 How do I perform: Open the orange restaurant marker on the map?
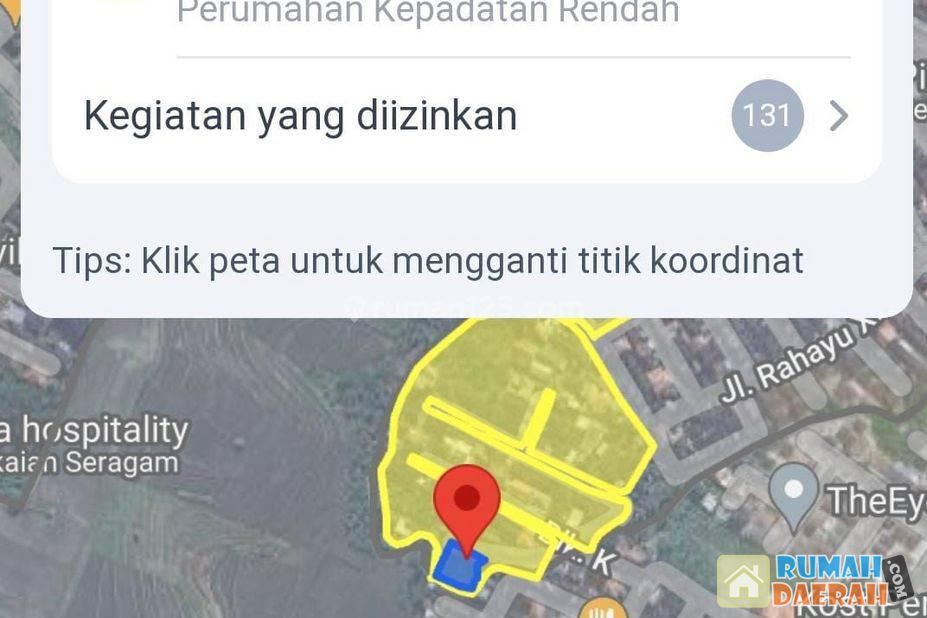click(602, 608)
